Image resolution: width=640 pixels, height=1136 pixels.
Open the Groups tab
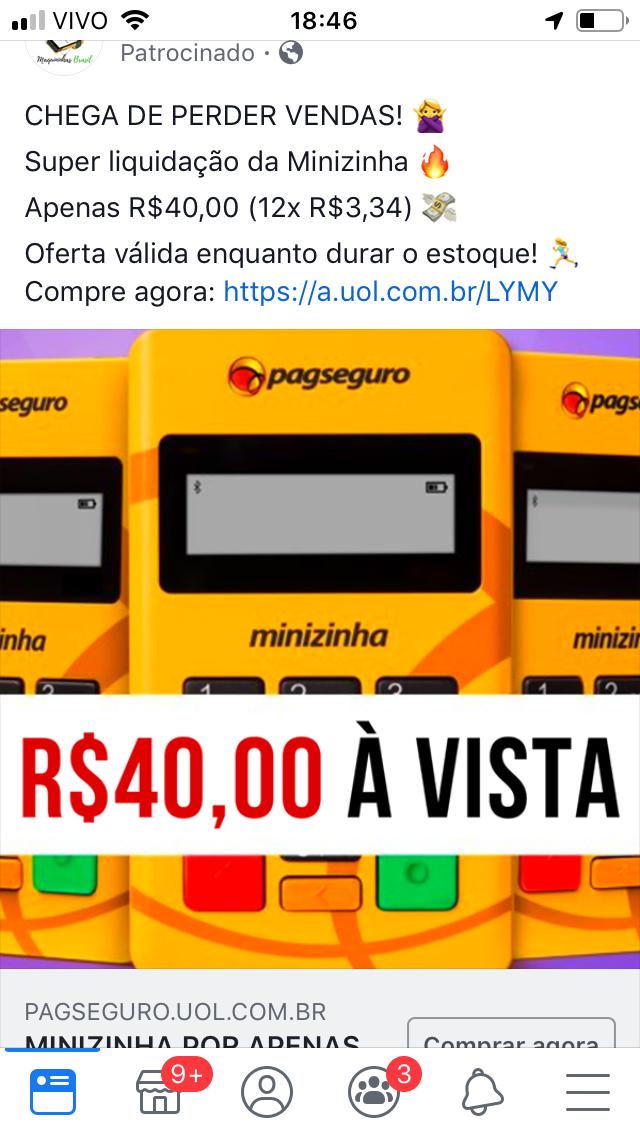point(375,1092)
